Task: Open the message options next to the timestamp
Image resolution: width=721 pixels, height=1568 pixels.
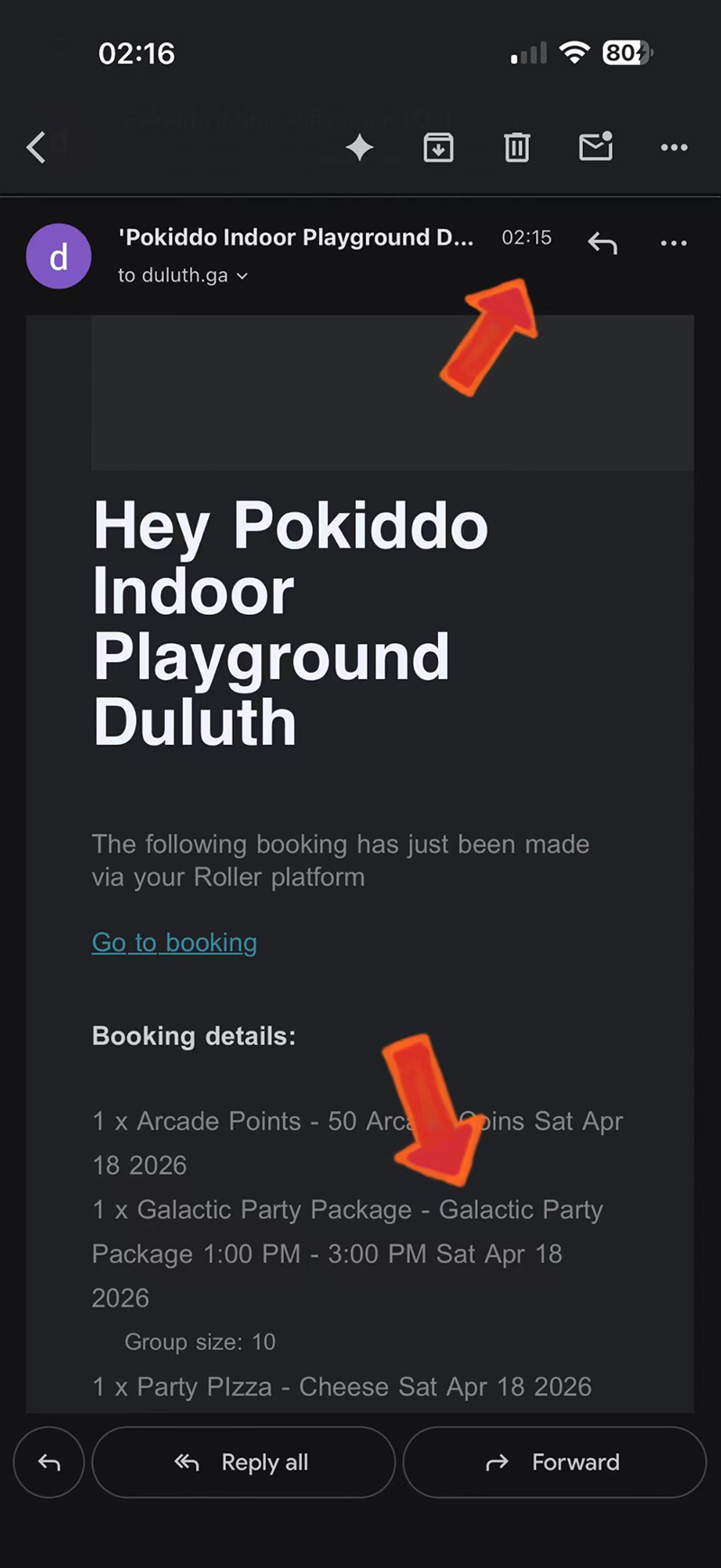Action: (674, 243)
